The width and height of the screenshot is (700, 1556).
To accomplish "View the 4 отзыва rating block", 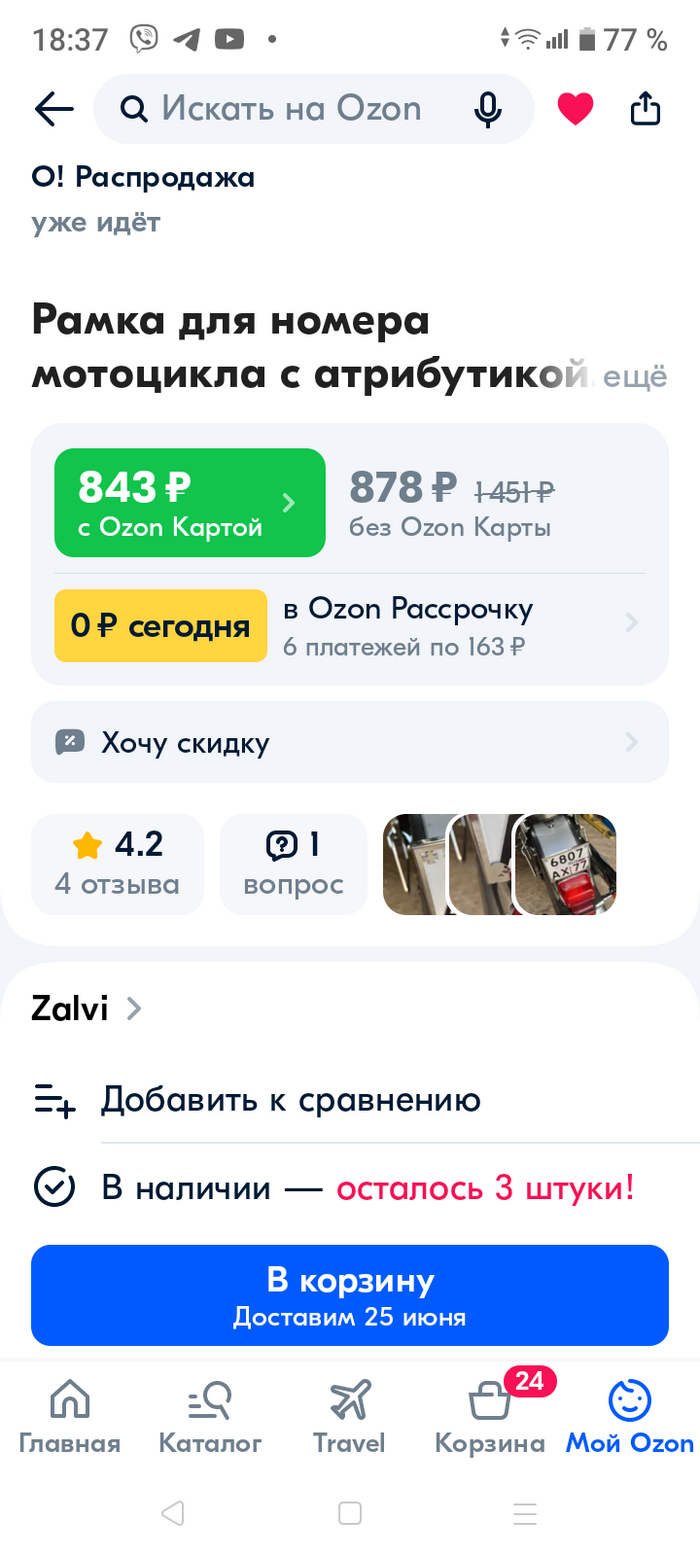I will click(x=117, y=864).
